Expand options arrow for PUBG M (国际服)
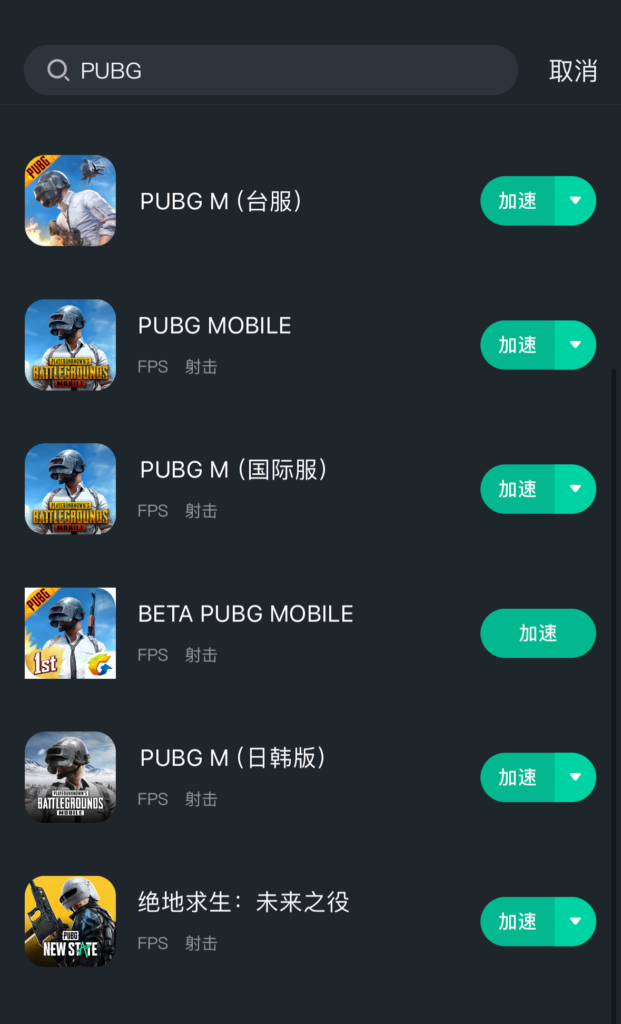This screenshot has height=1024, width=621. (x=575, y=489)
